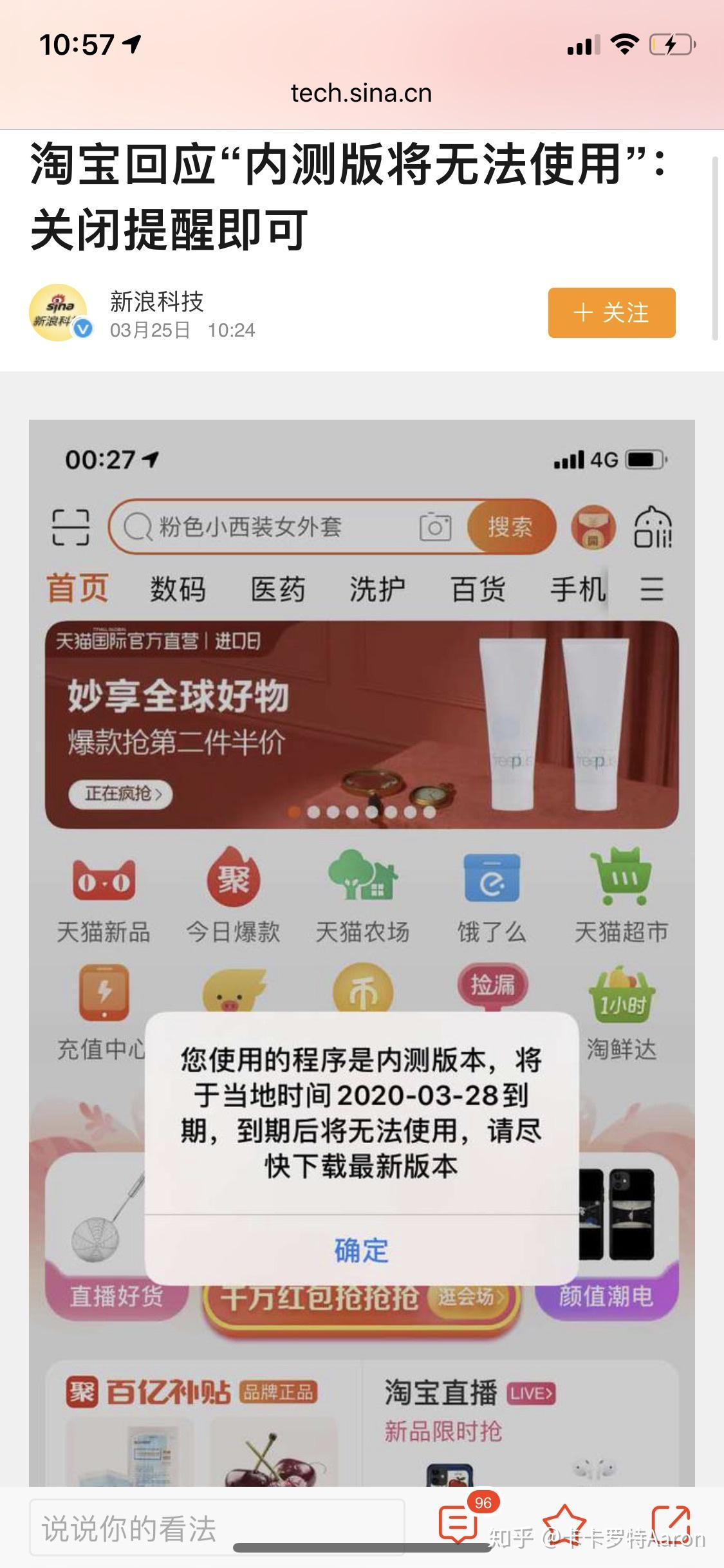Follow 新浪科技 with the 关注 button
This screenshot has height=1568, width=724.
611,313
